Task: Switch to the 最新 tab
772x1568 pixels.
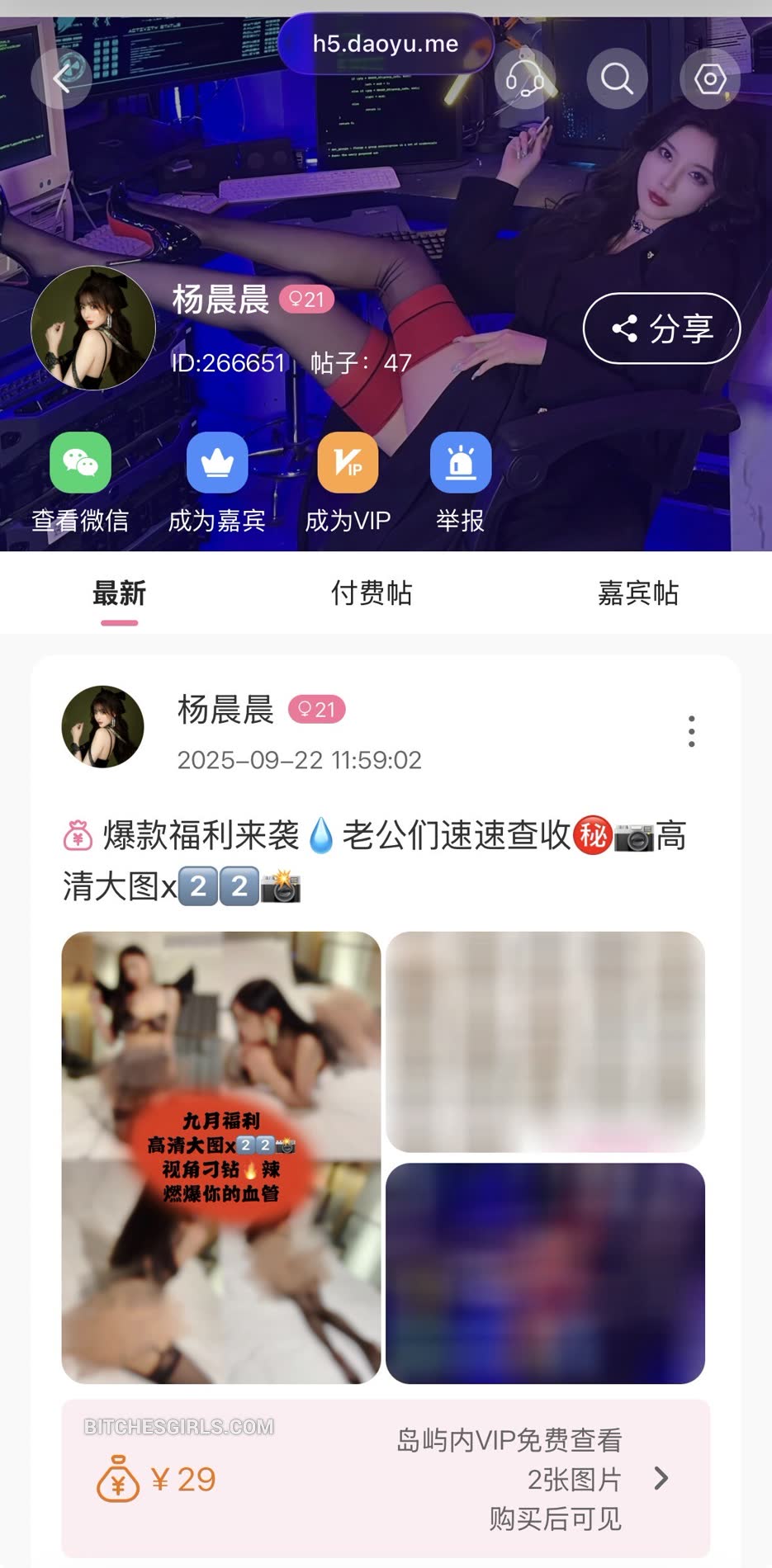Action: pos(119,593)
